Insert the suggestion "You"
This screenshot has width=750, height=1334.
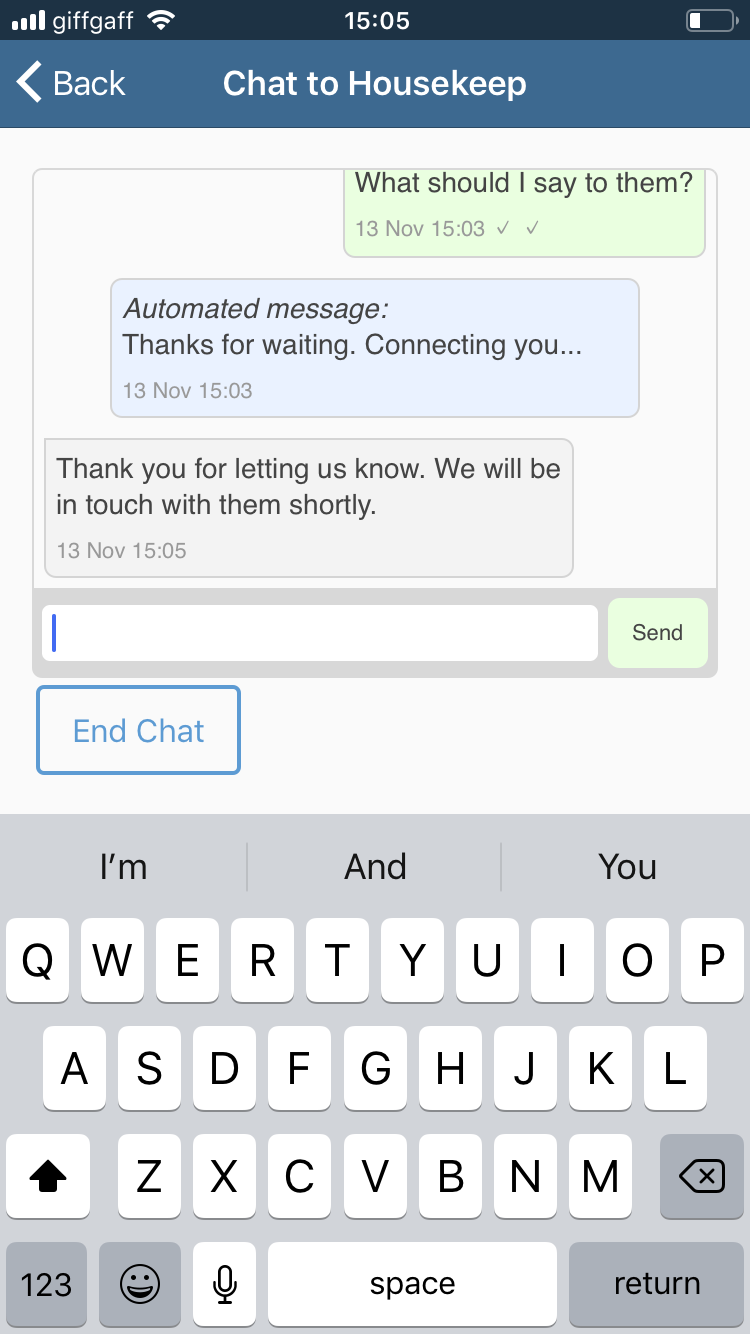click(x=627, y=867)
